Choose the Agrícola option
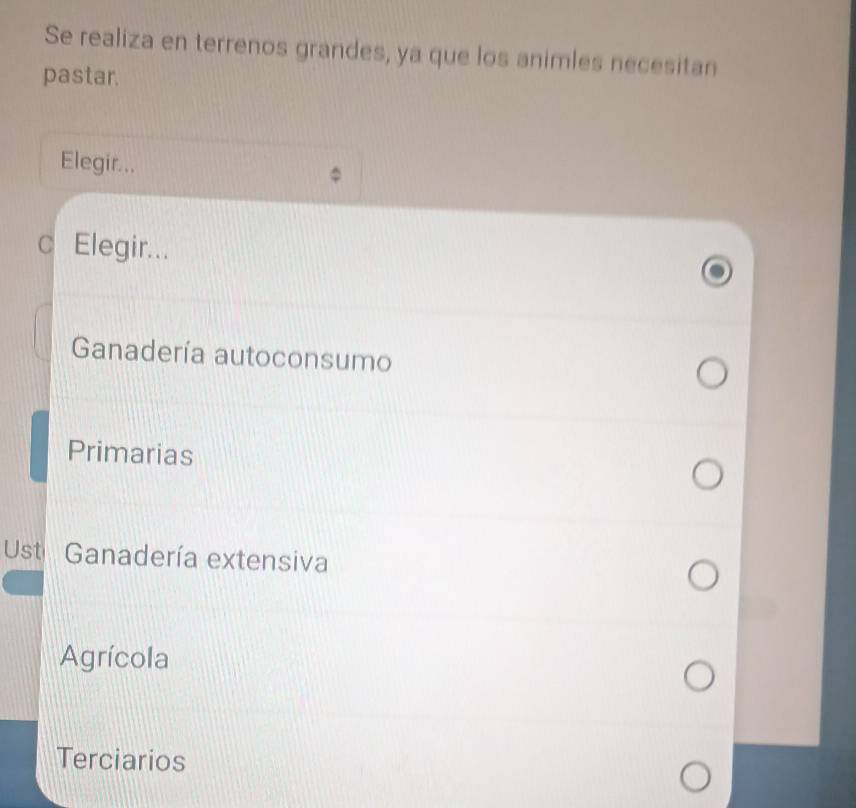Screen dimensions: 856x808 [699, 679]
